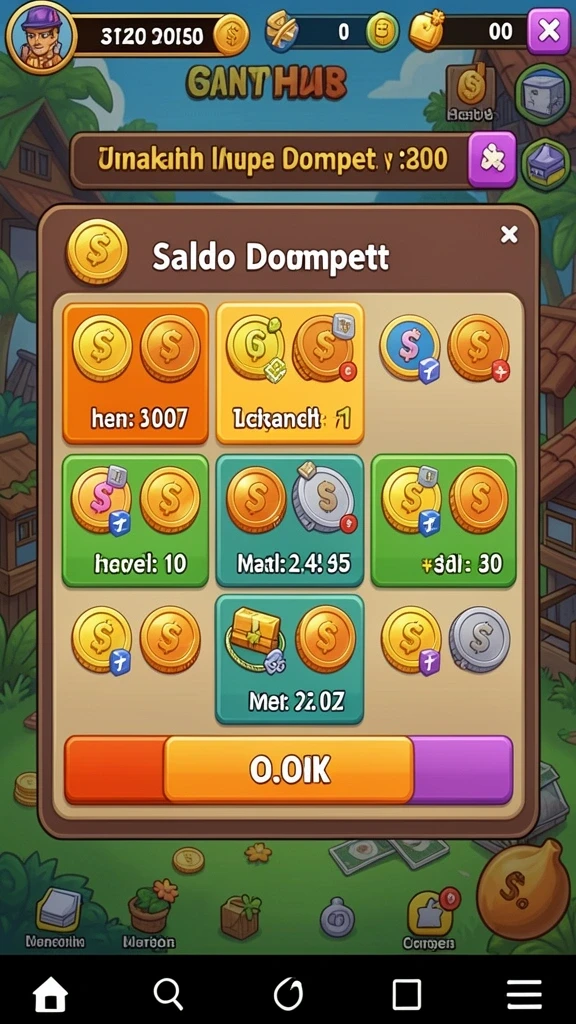Tap the purple puzzle button on the banner
Viewport: 576px width, 1024px height.
[x=492, y=159]
